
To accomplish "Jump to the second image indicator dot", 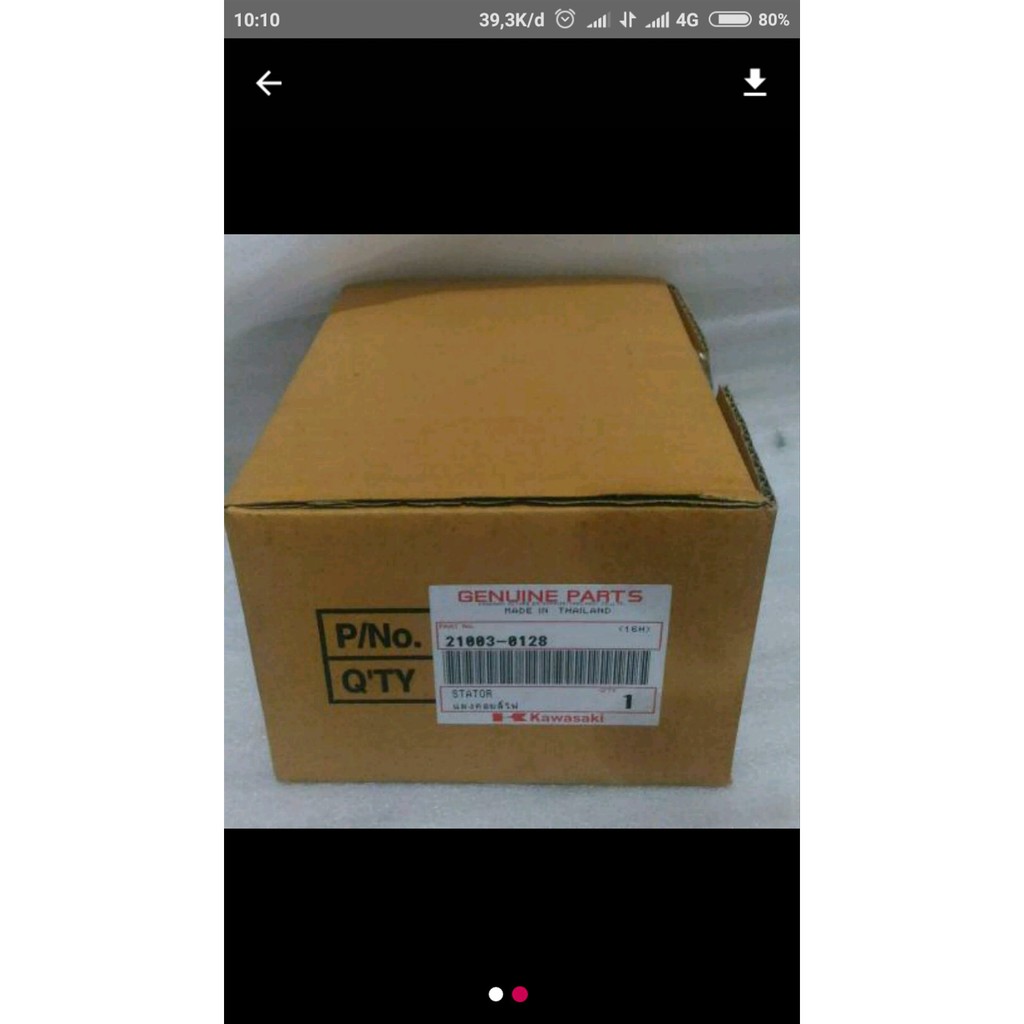I will pos(520,994).
